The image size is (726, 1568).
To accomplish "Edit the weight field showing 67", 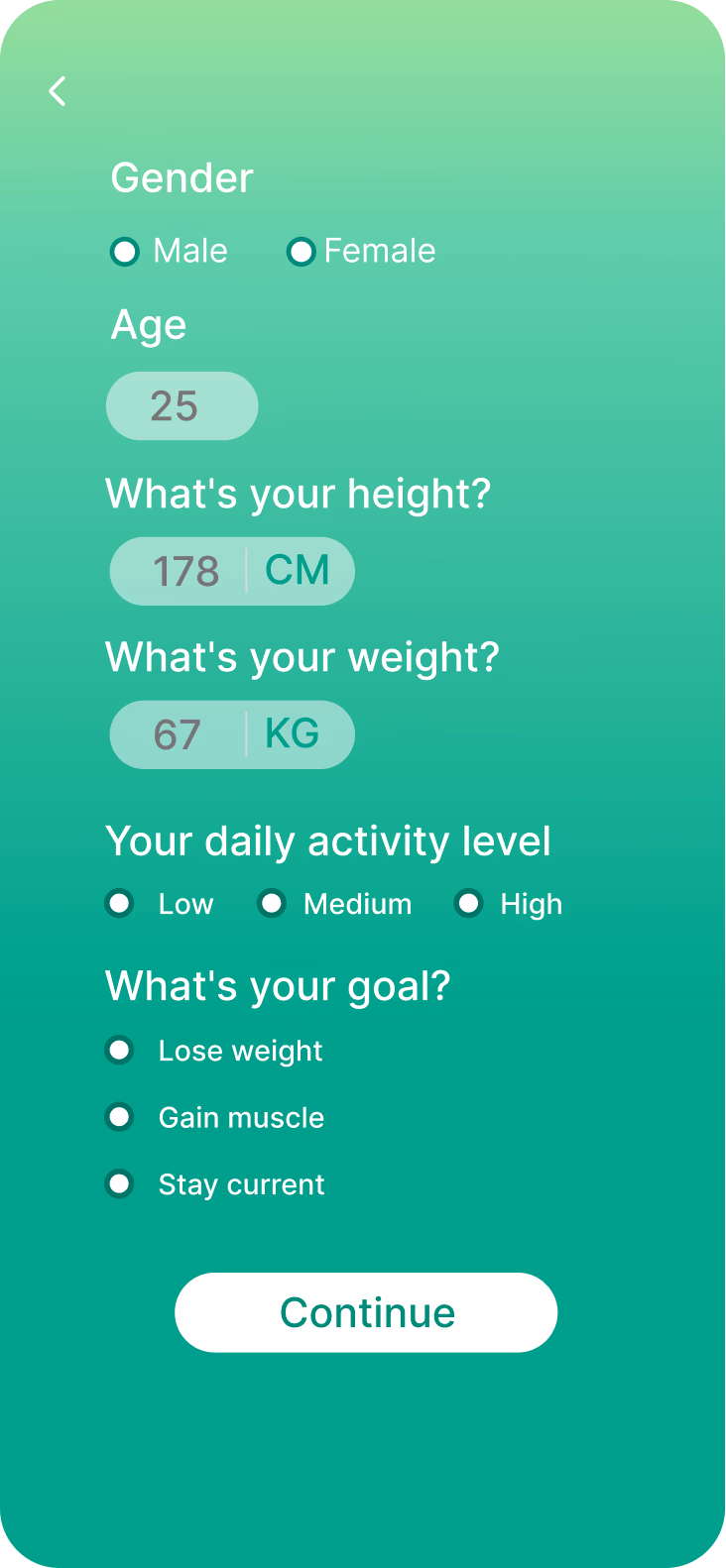I will pyautogui.click(x=179, y=735).
